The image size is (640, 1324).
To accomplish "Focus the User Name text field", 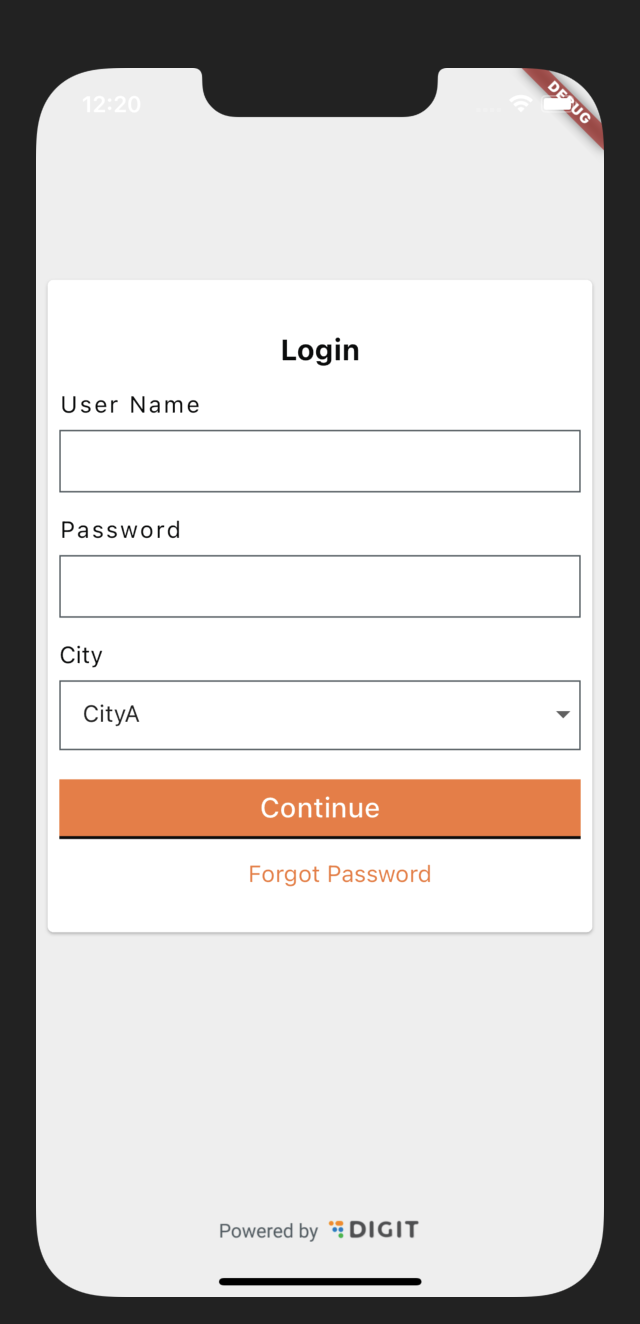I will 320,461.
